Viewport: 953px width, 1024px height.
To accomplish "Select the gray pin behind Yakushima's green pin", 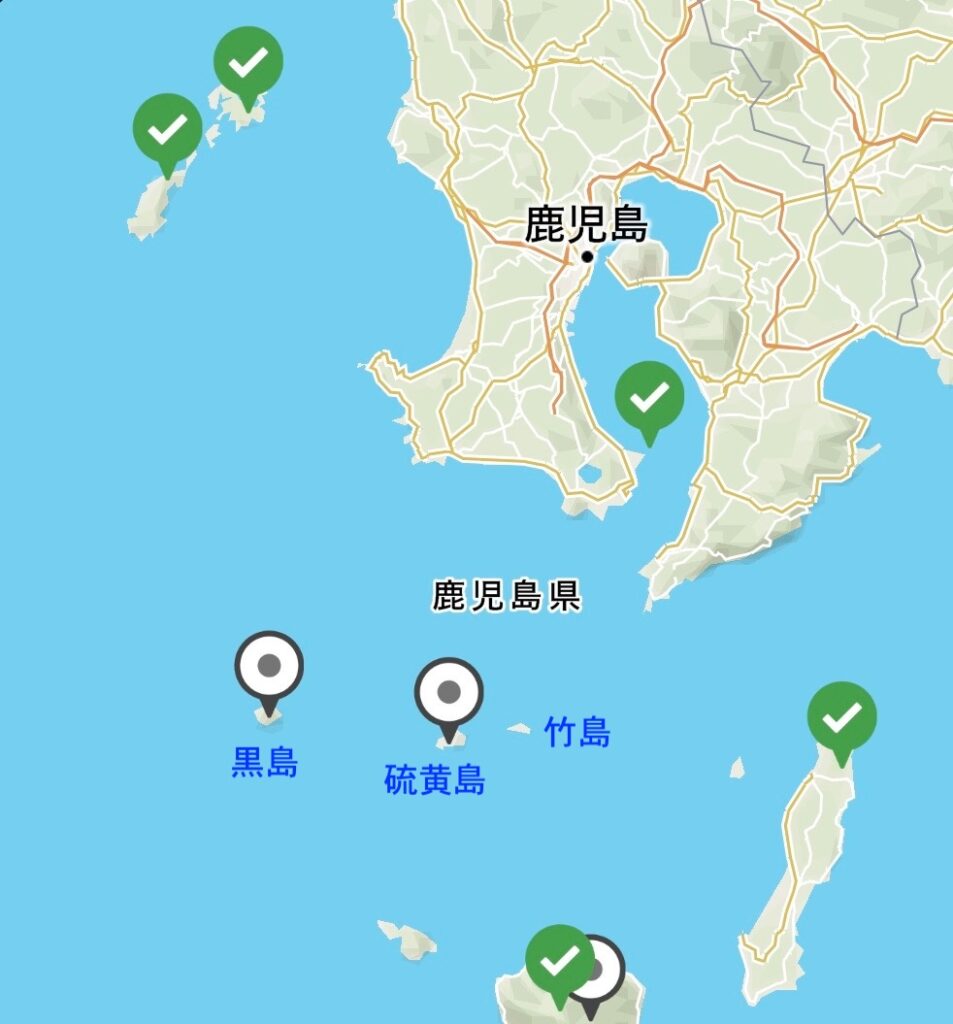I will click(x=604, y=970).
